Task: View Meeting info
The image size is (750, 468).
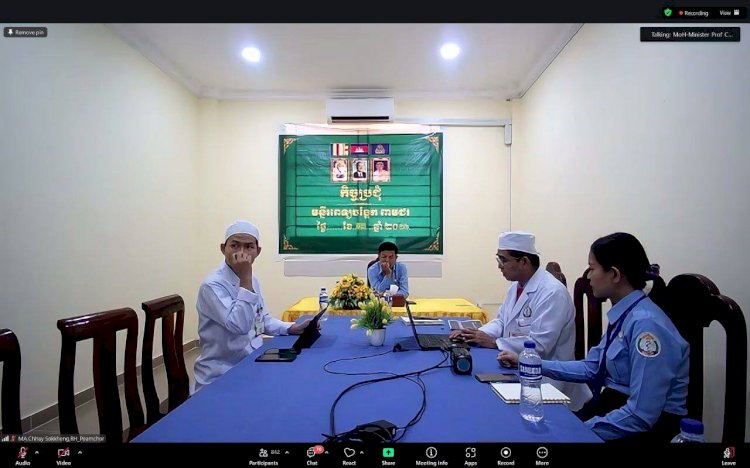Action: point(431,454)
